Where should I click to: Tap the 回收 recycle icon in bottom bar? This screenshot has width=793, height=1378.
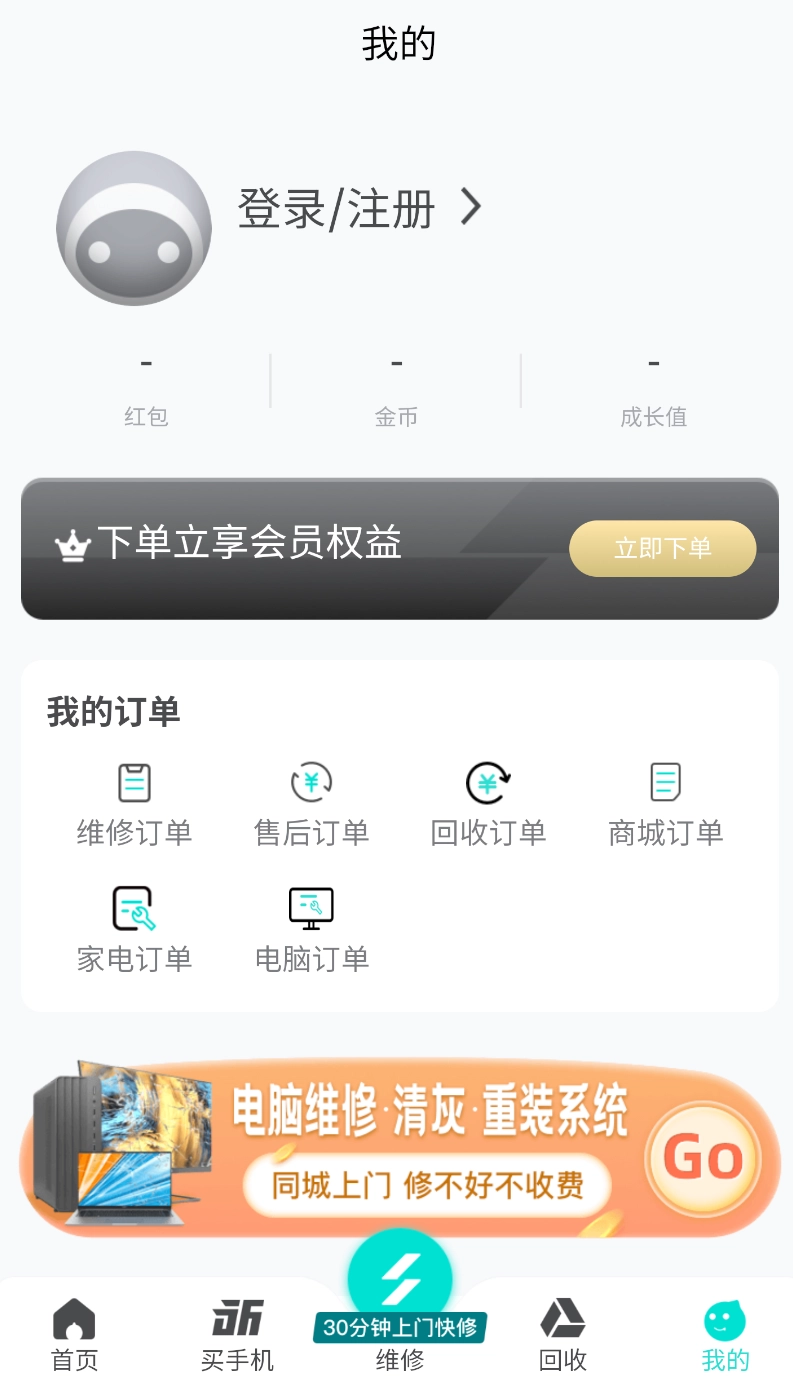562,1320
